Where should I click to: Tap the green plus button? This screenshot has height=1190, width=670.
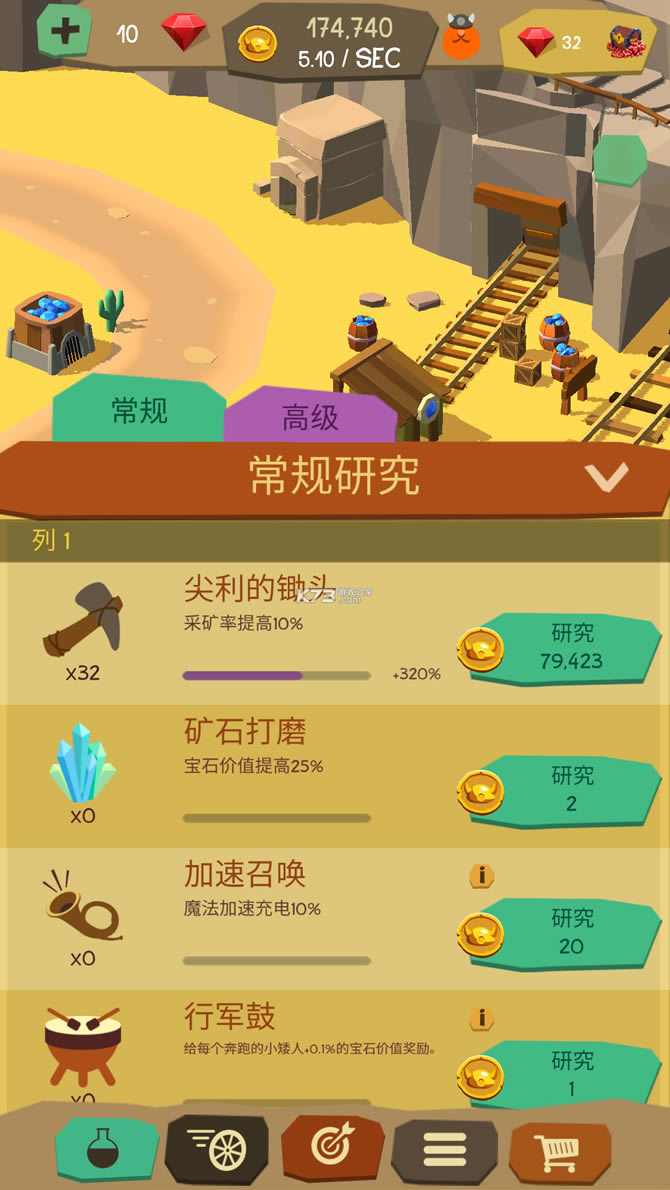click(64, 31)
